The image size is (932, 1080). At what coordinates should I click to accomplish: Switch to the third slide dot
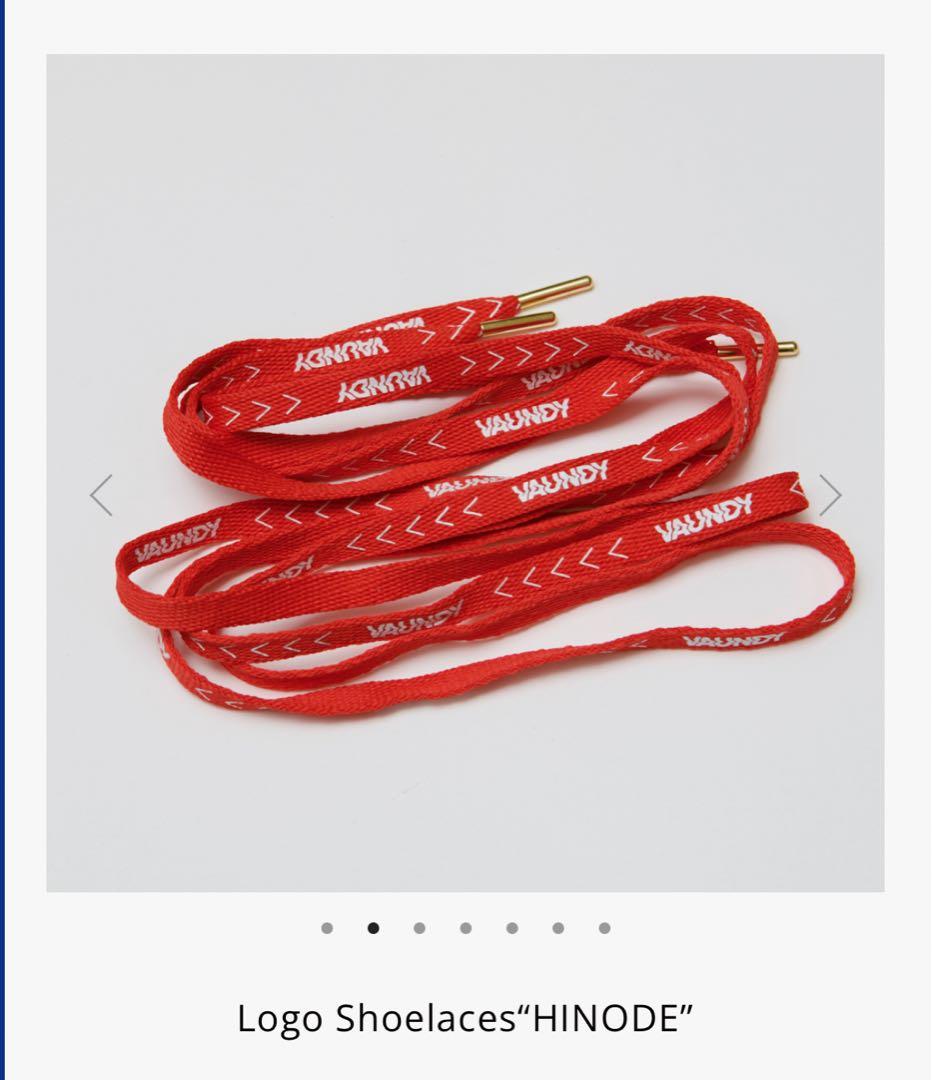tap(420, 928)
